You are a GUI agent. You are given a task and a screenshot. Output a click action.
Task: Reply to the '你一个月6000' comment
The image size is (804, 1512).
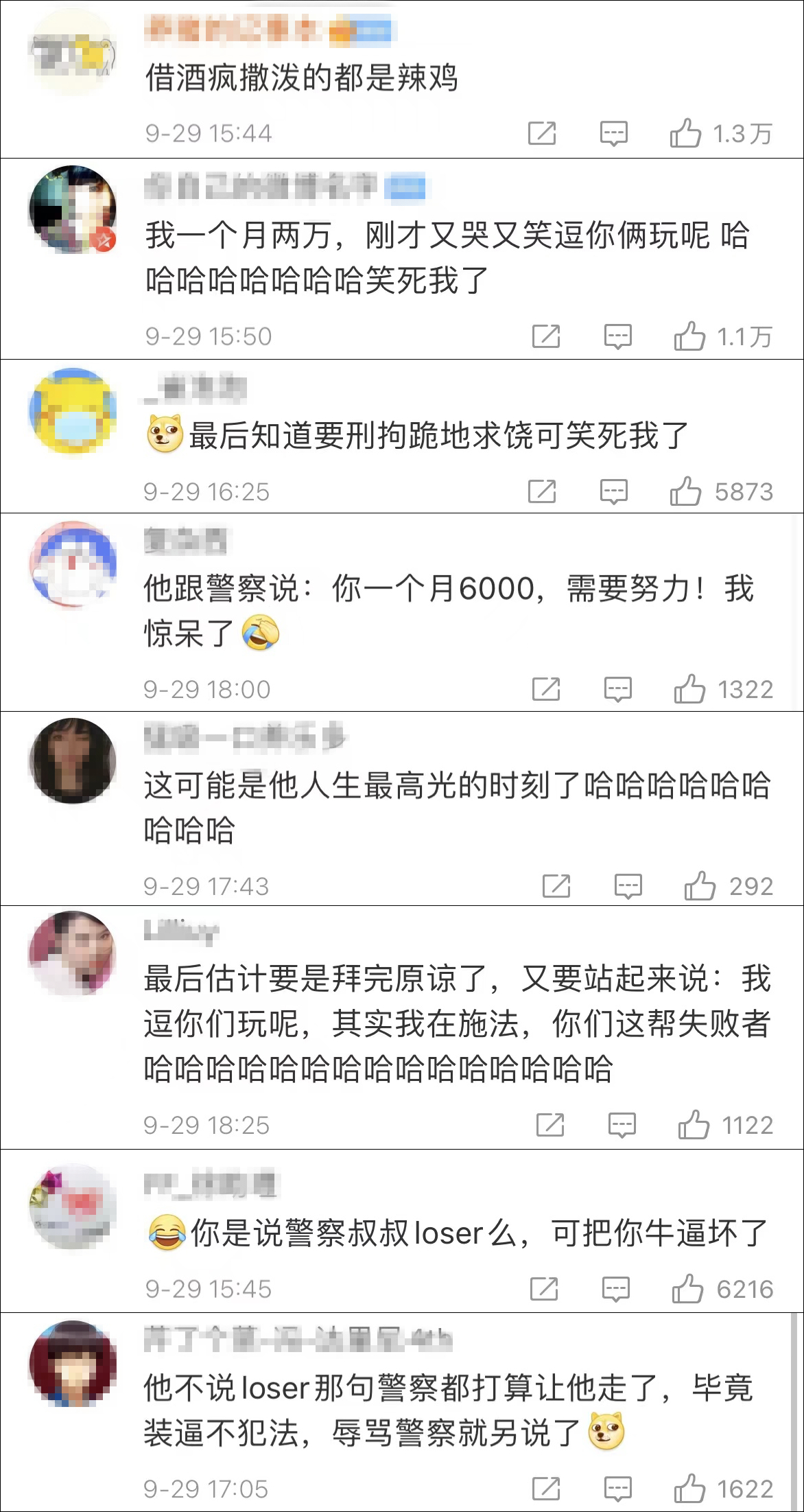617,690
